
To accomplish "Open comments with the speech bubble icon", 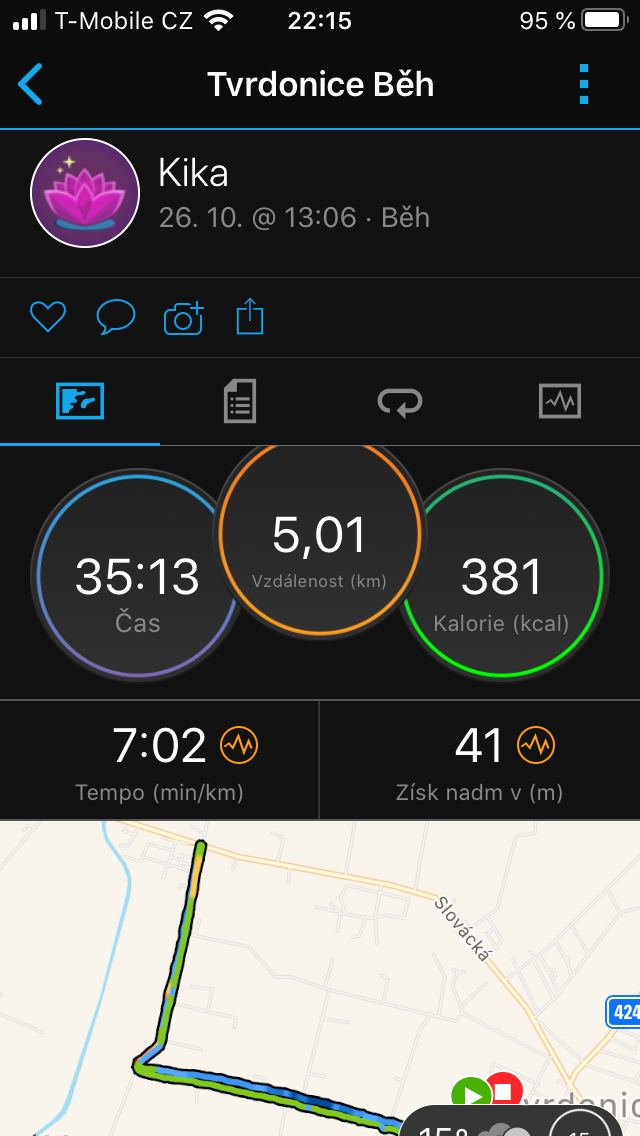I will coord(116,317).
